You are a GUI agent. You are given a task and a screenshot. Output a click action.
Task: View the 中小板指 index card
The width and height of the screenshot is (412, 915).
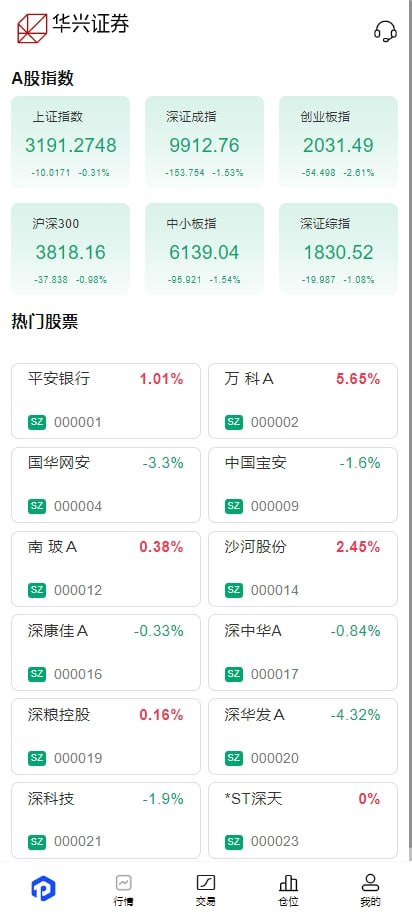point(204,249)
